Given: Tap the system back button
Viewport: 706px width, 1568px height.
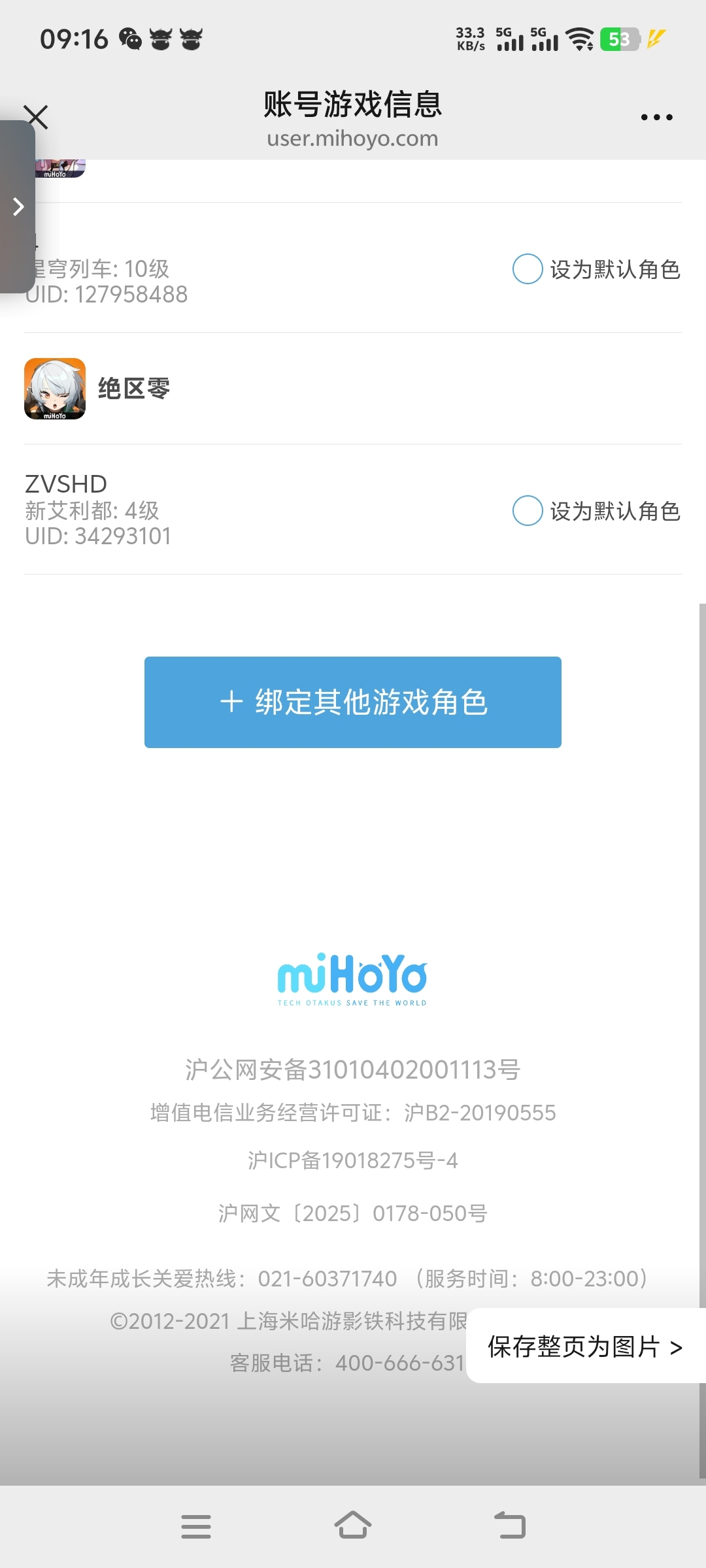Looking at the screenshot, I should coord(510,1526).
